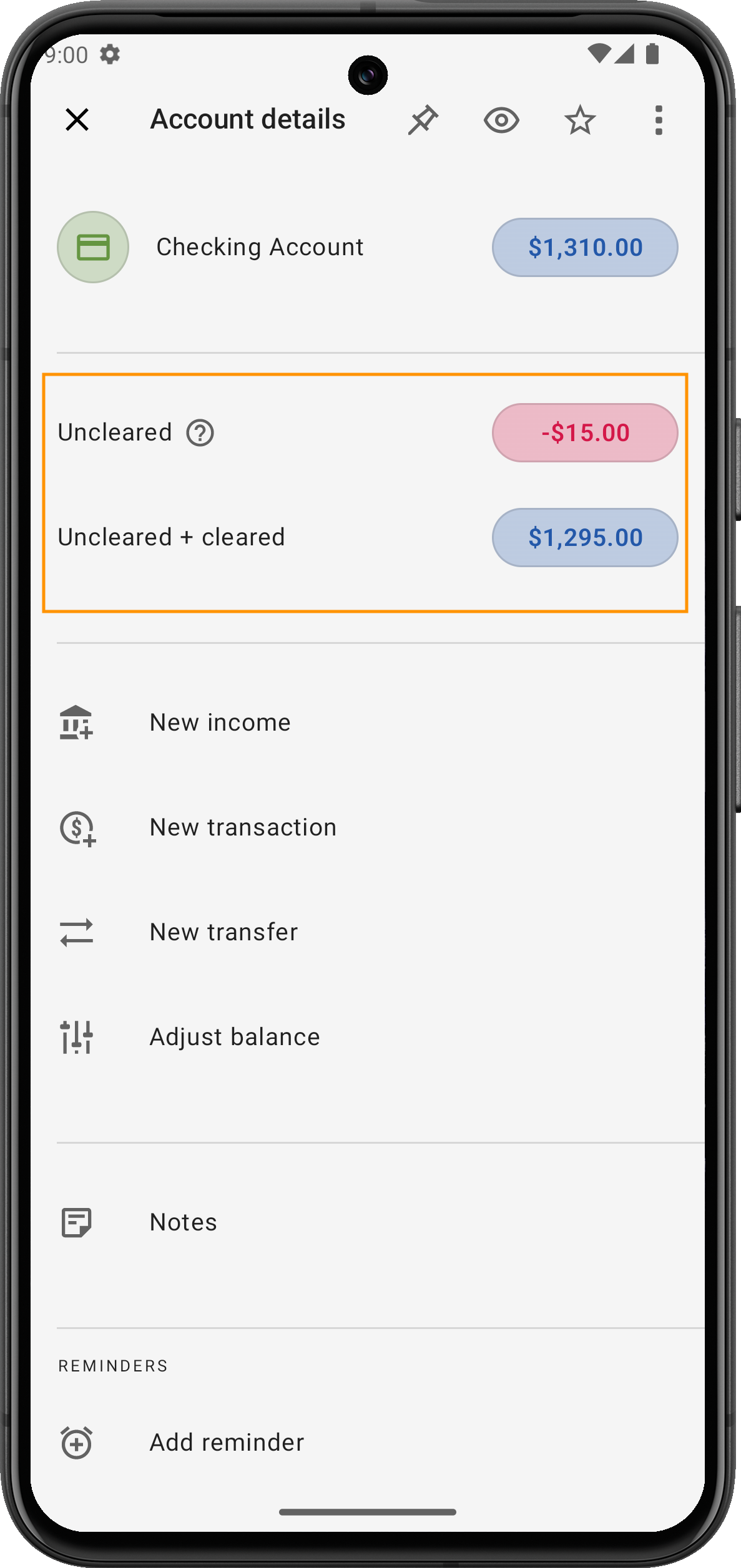Open the Checking Account $1,310.00 balance chip
This screenshot has width=741, height=1568.
[584, 247]
